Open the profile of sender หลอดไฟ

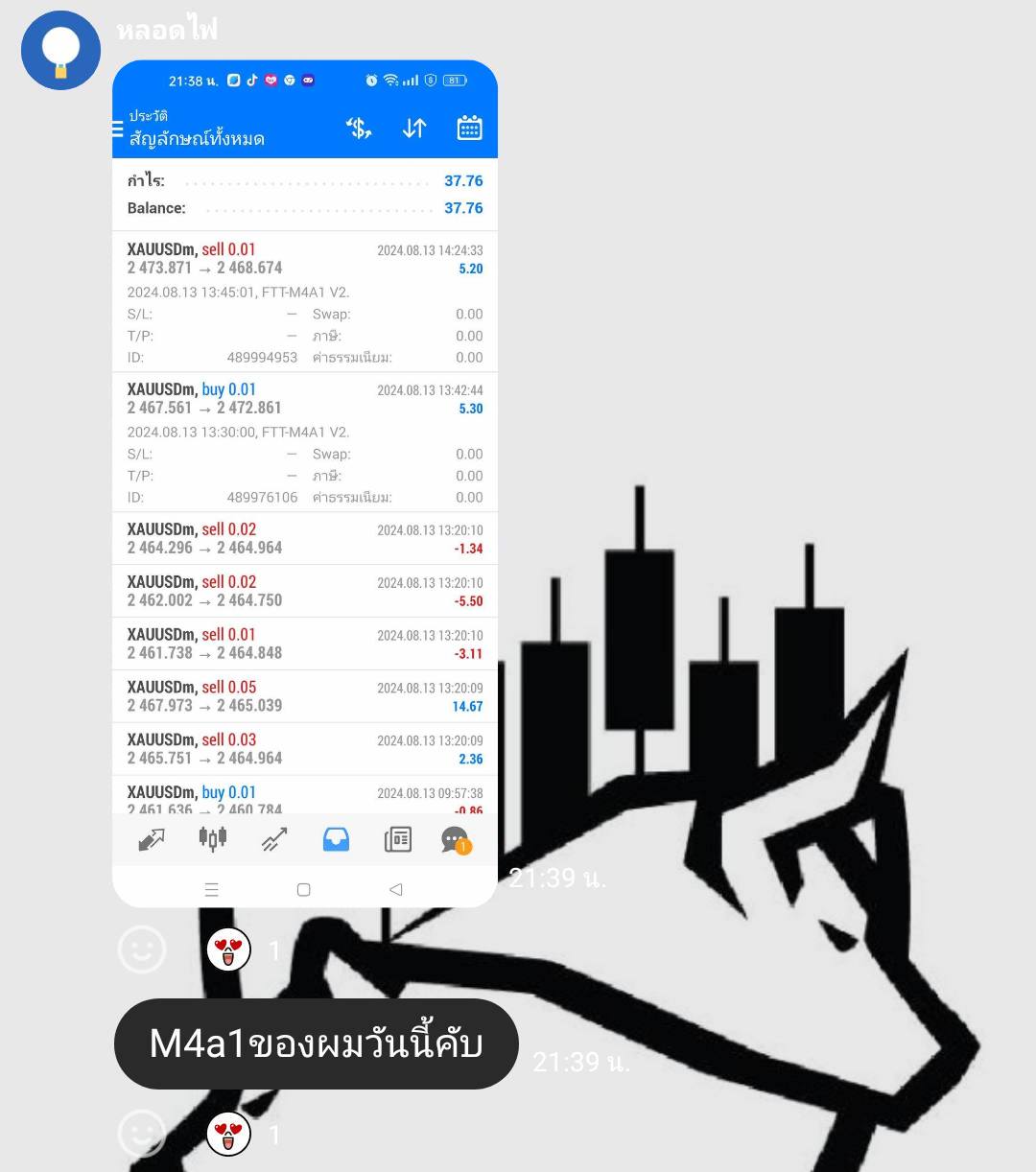pos(60,50)
